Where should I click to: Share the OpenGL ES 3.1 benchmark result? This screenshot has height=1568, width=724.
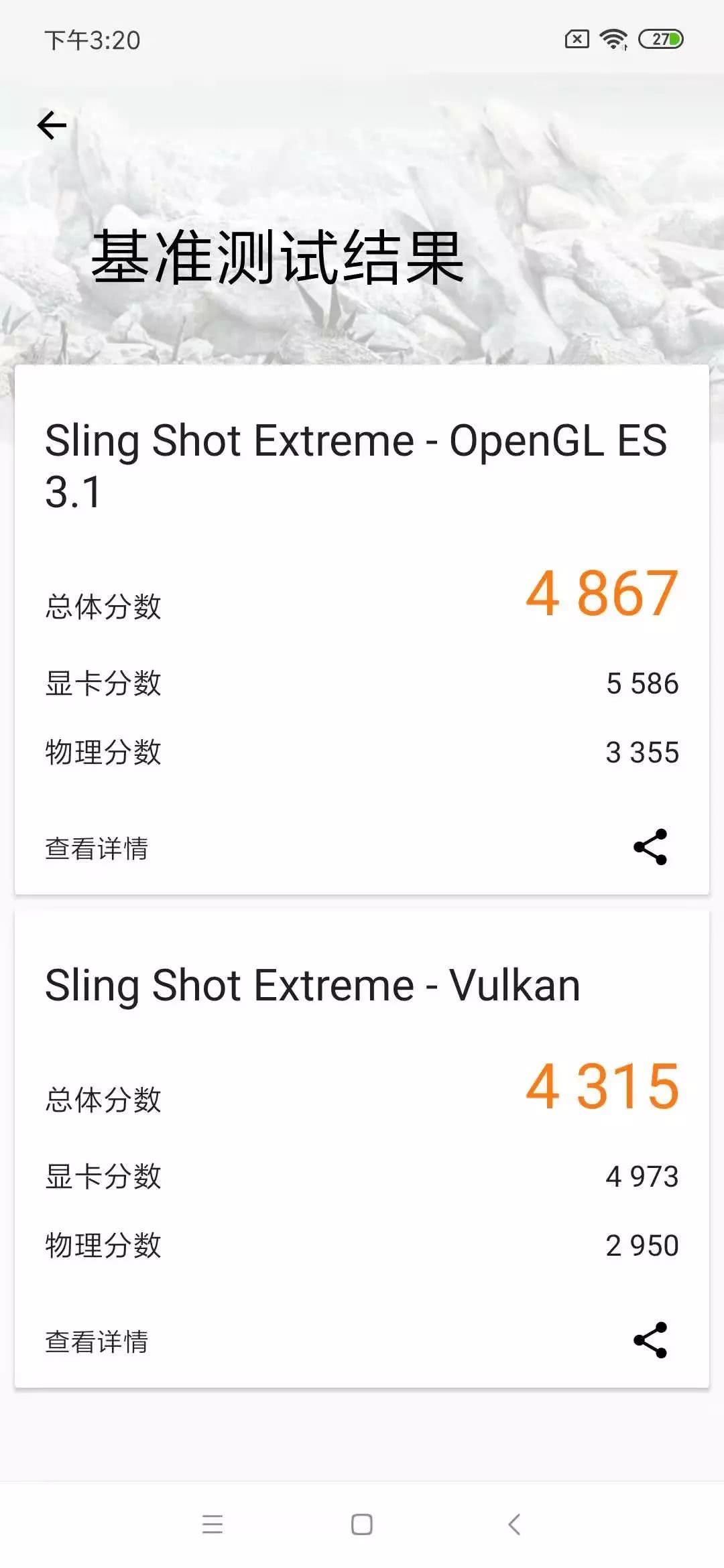[650, 847]
